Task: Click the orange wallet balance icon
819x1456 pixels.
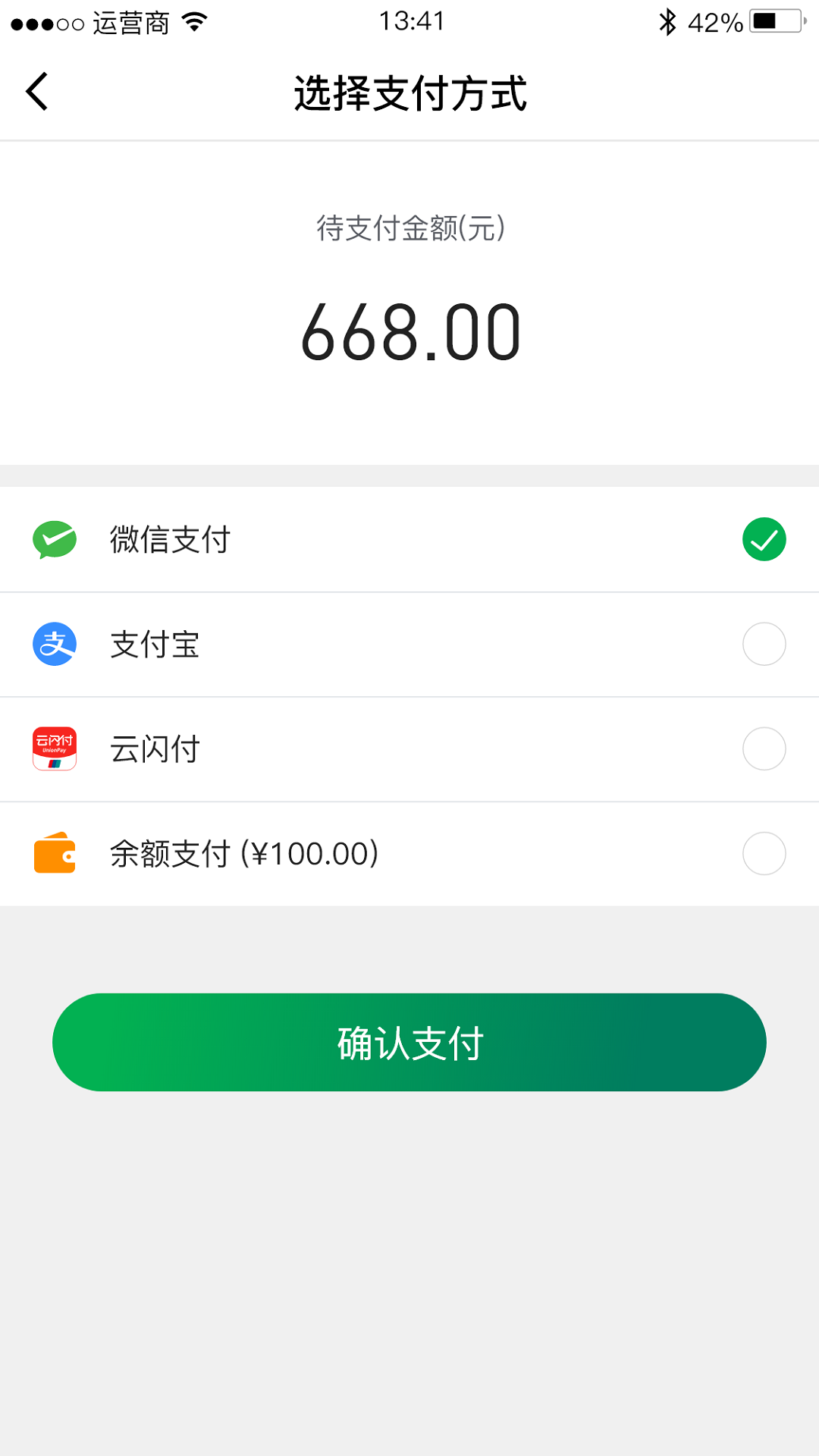Action: pos(54,854)
